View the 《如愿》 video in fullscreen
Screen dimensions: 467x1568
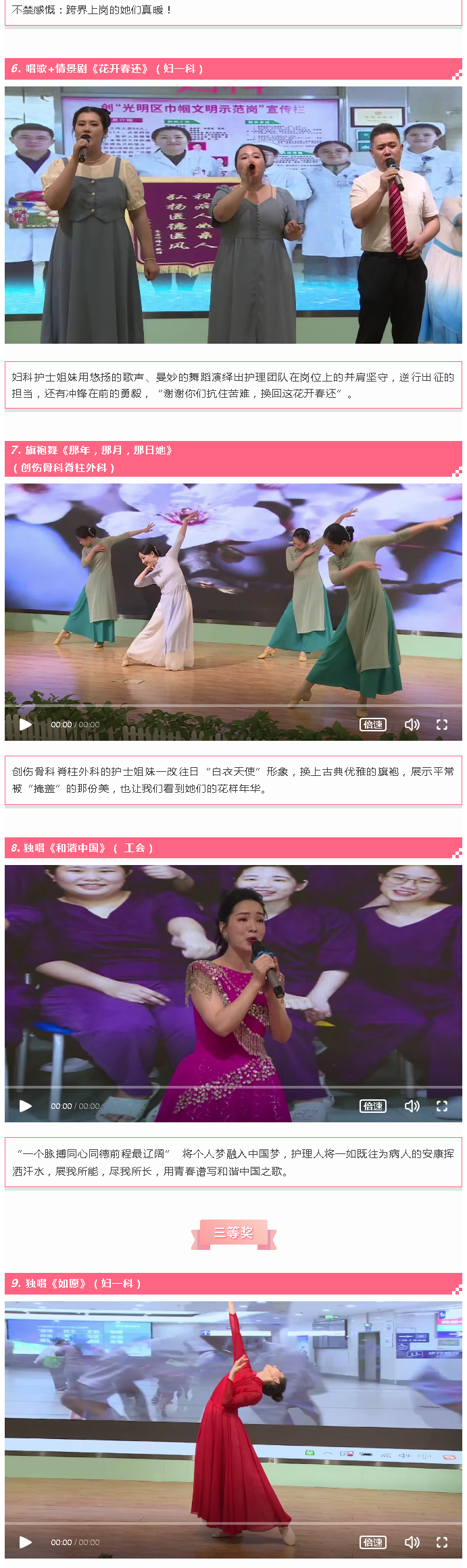[442, 1542]
